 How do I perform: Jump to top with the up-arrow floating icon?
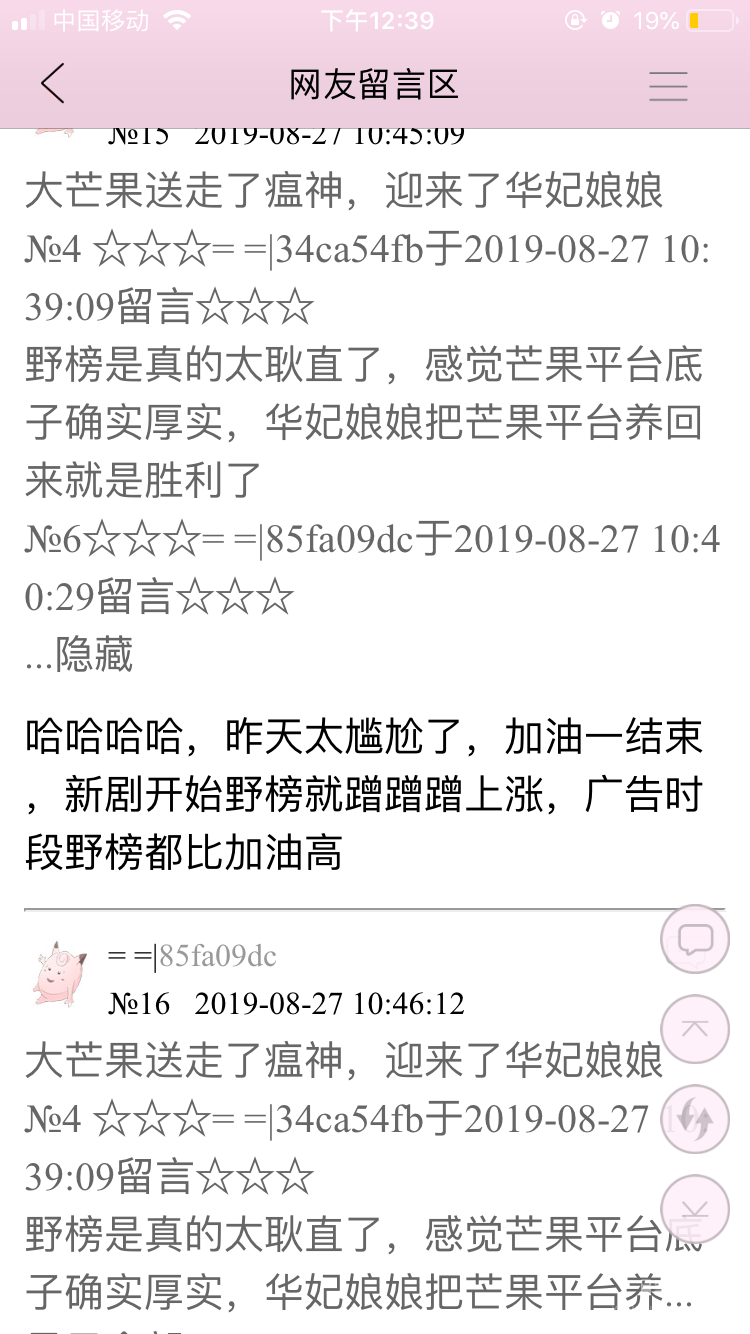(694, 1028)
